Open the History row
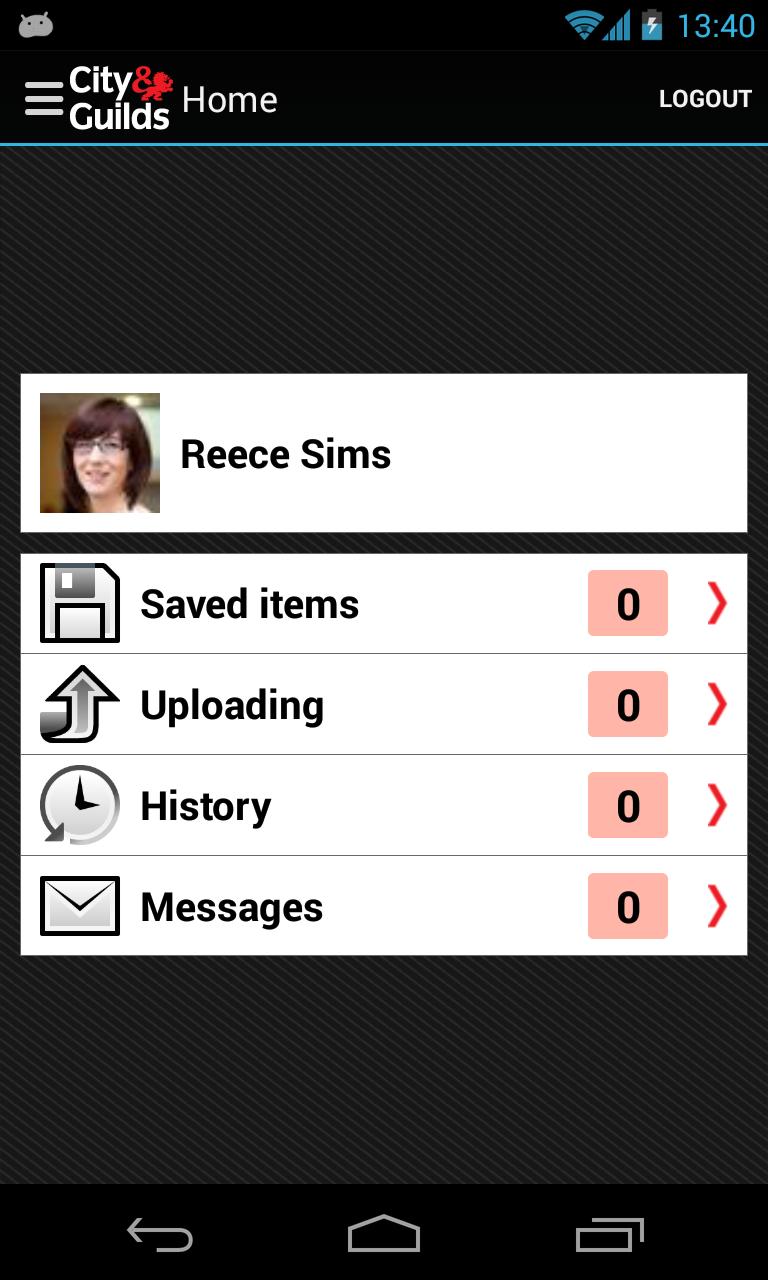Image resolution: width=768 pixels, height=1280 pixels. 384,806
